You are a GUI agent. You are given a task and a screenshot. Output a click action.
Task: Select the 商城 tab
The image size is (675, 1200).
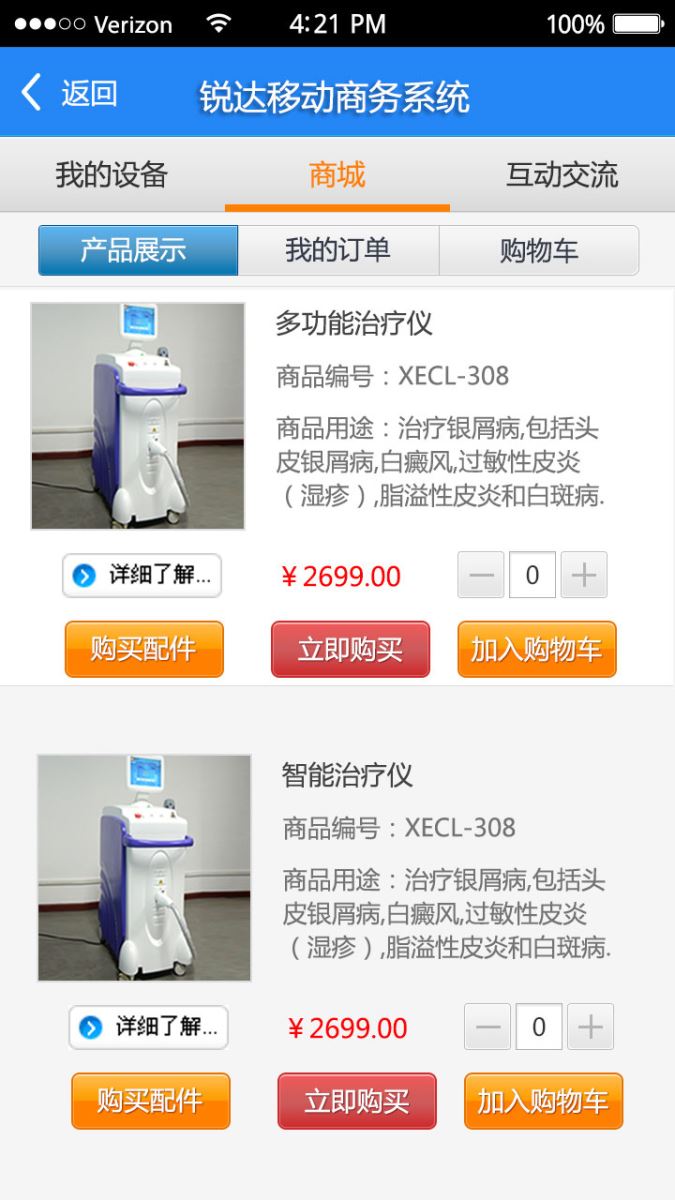click(x=337, y=175)
